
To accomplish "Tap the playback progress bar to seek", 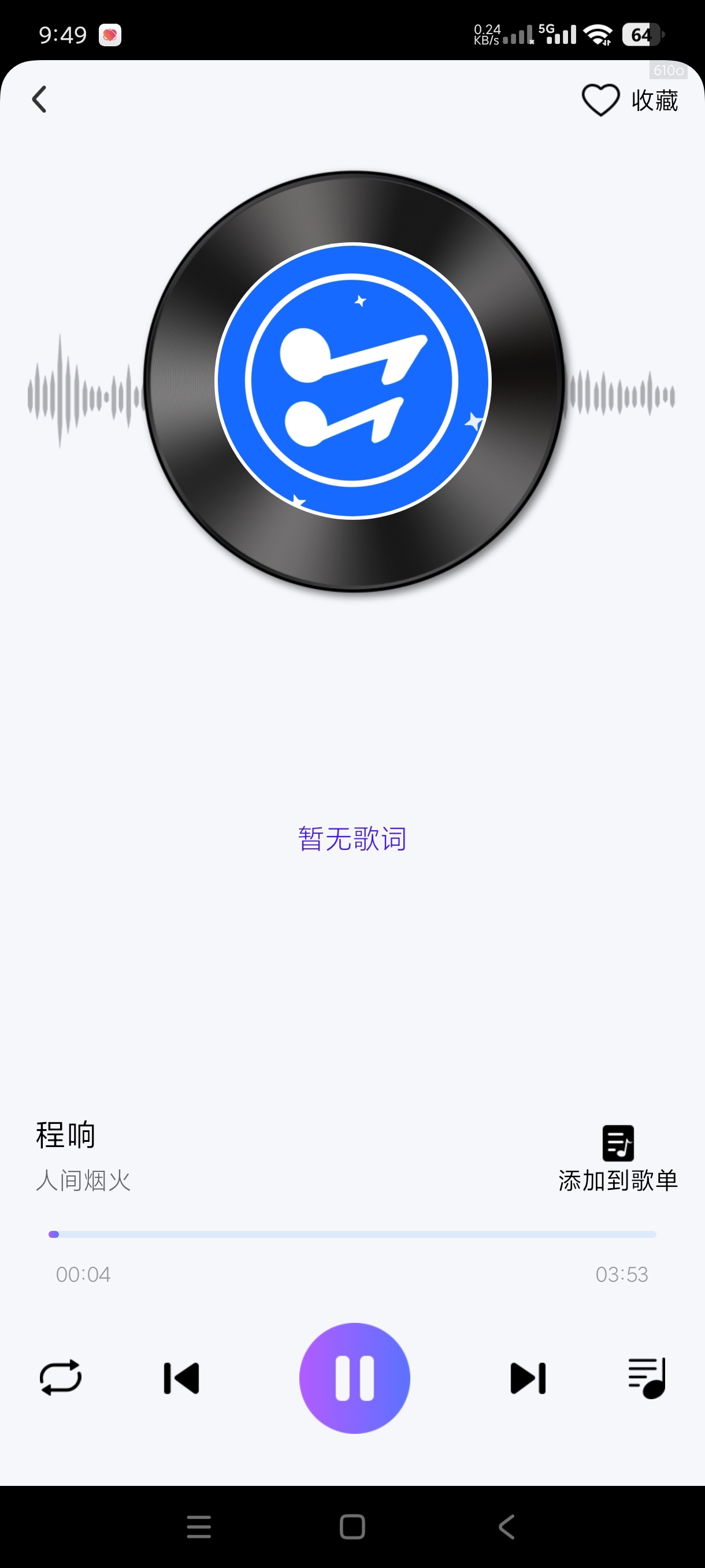I will point(353,1234).
